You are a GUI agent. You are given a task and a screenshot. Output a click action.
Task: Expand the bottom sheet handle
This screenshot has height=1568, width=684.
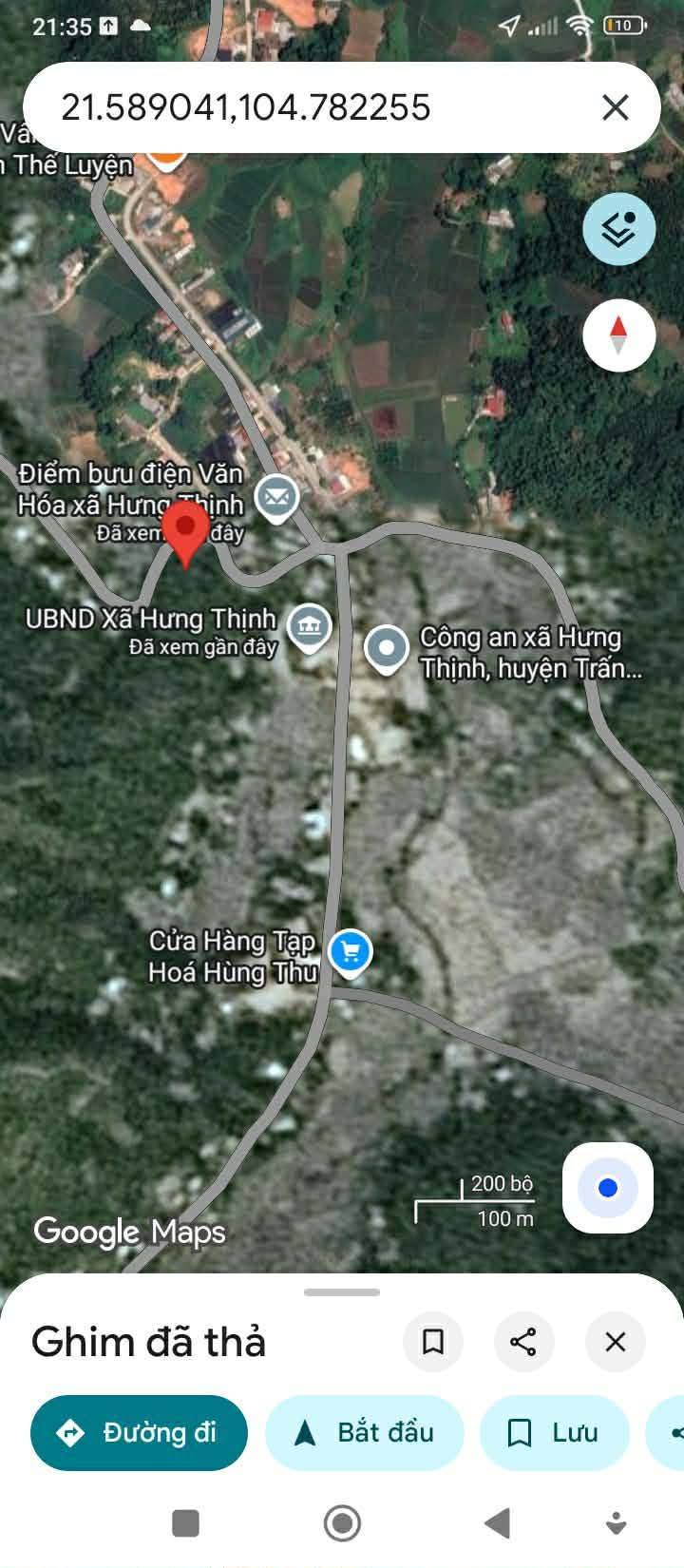coord(342,1292)
